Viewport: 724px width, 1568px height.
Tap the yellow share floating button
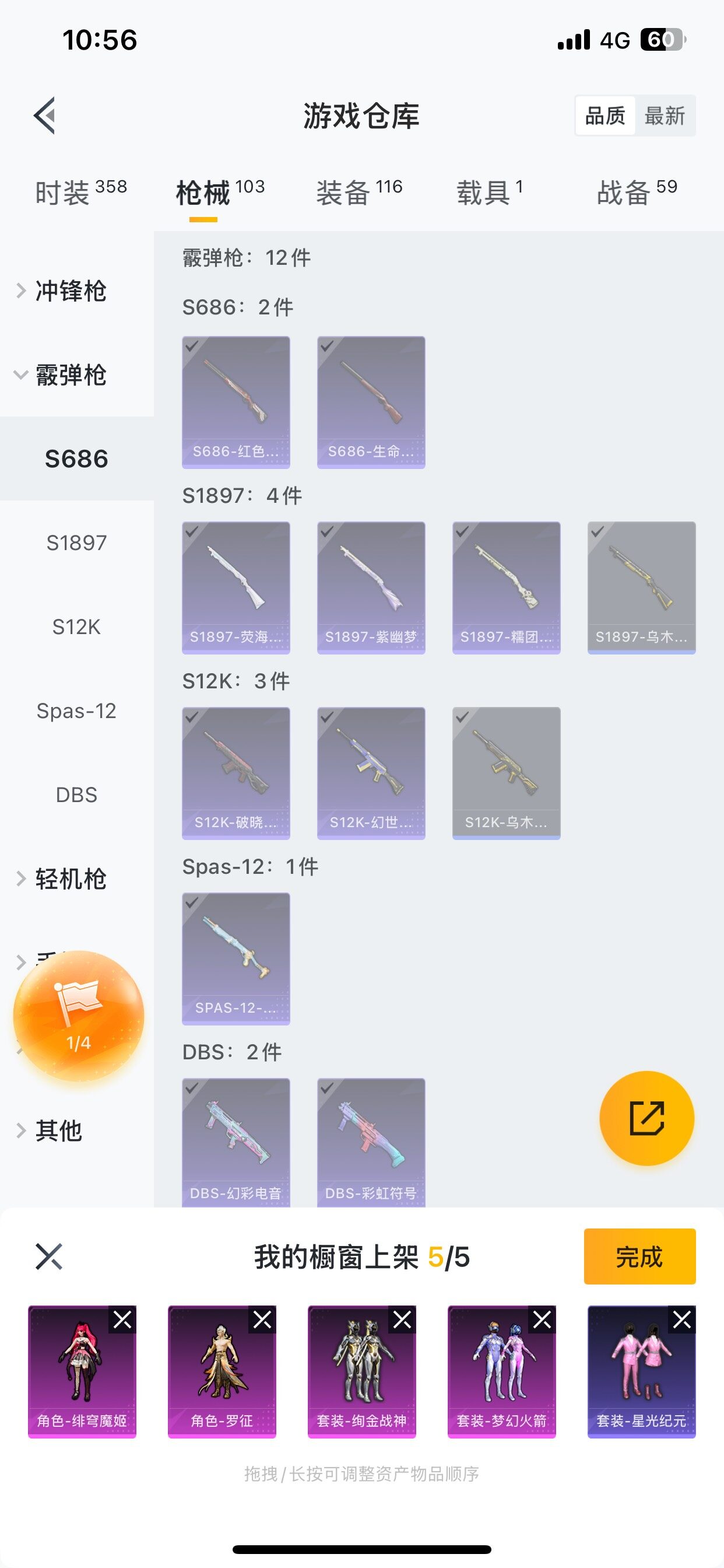click(646, 1118)
